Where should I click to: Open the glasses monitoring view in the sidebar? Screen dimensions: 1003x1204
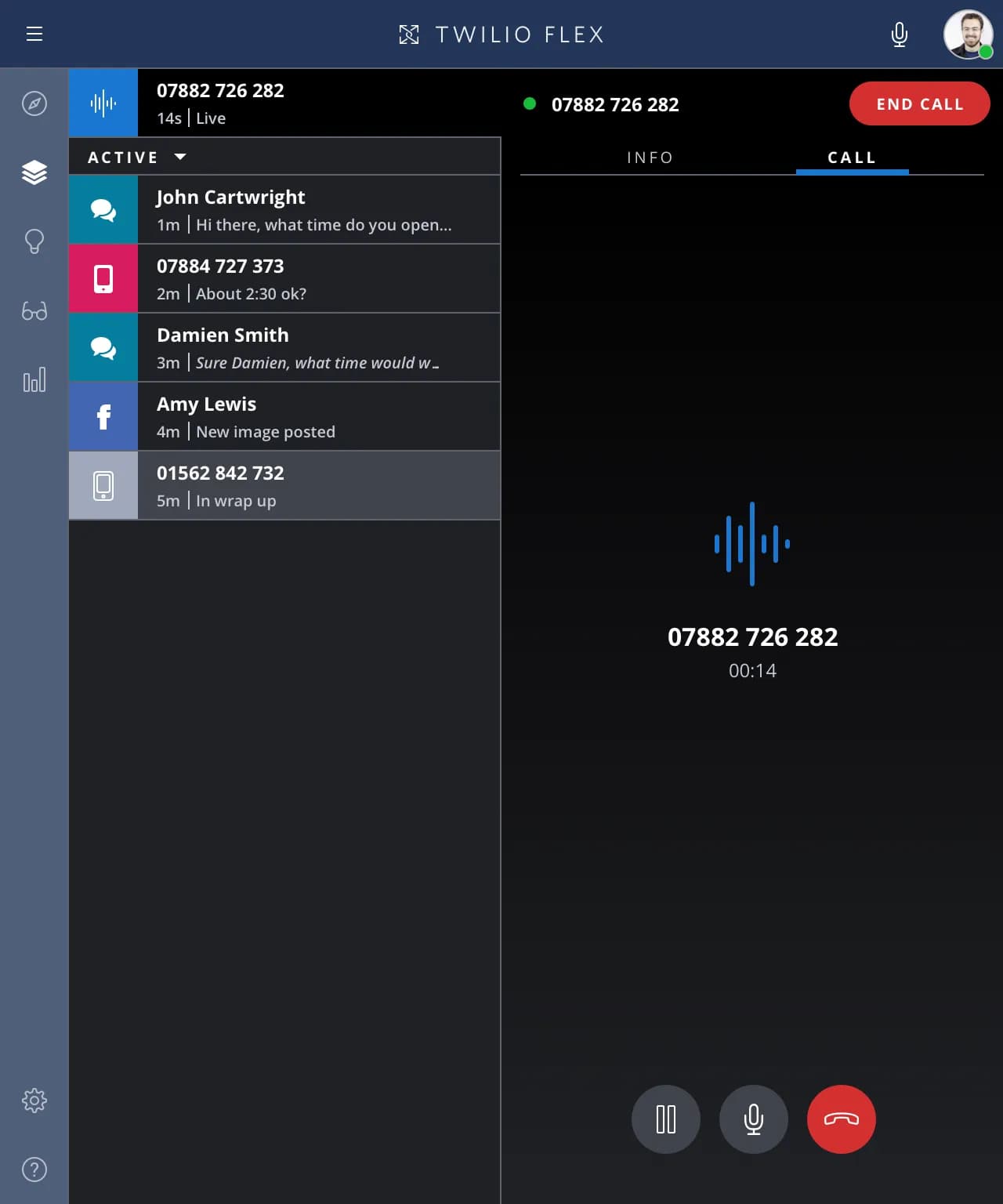coord(34,311)
